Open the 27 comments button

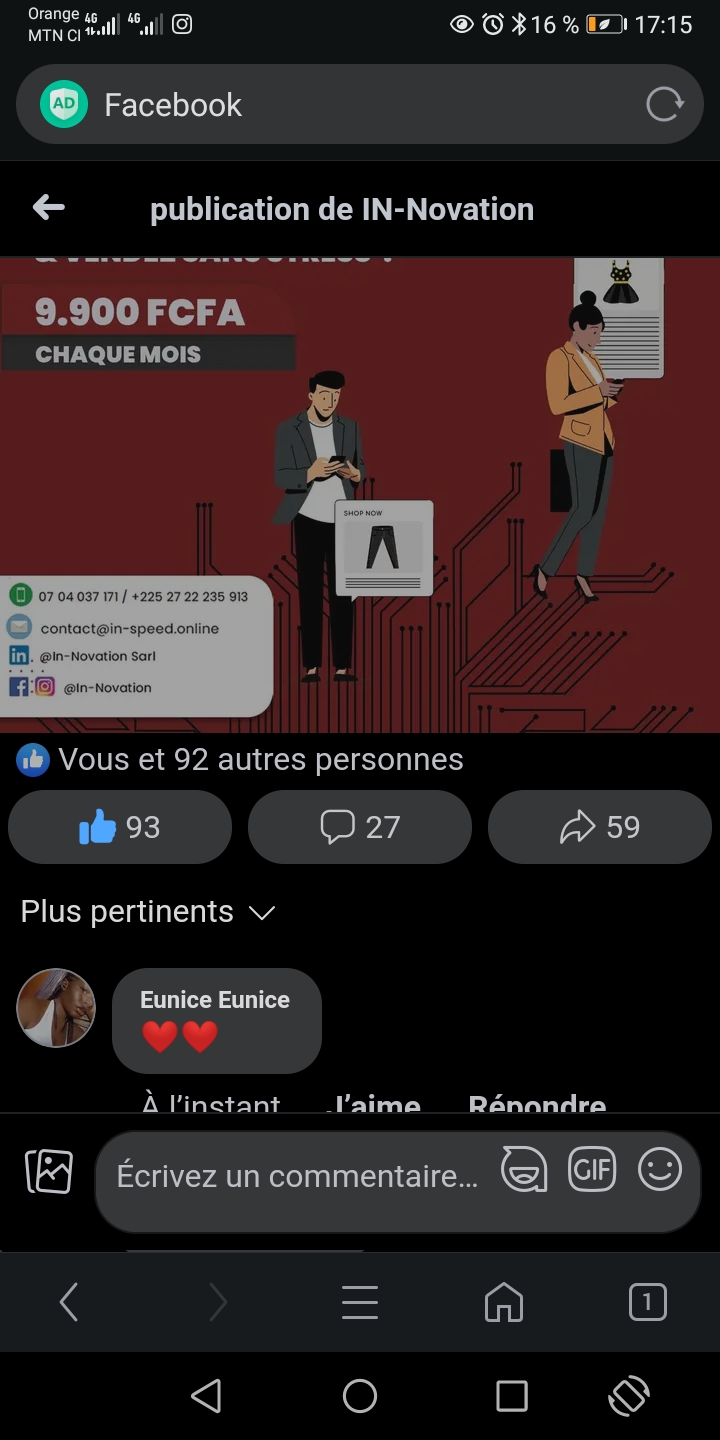tap(360, 827)
